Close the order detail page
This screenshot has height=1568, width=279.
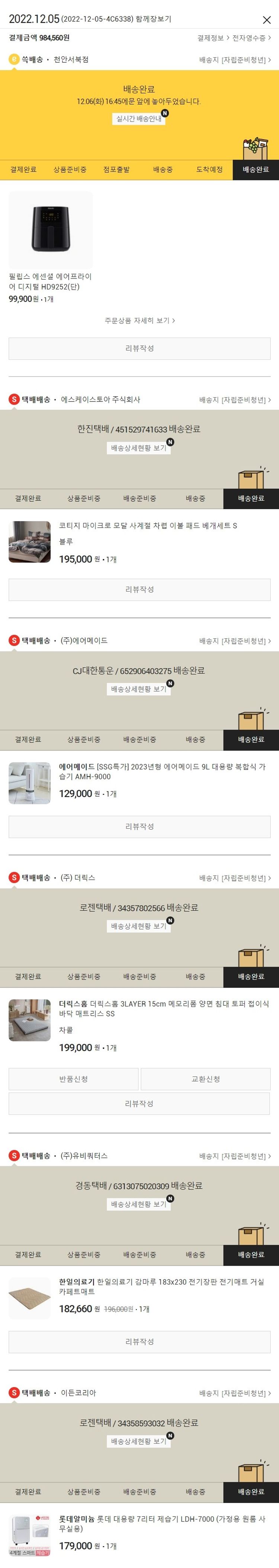(266, 20)
